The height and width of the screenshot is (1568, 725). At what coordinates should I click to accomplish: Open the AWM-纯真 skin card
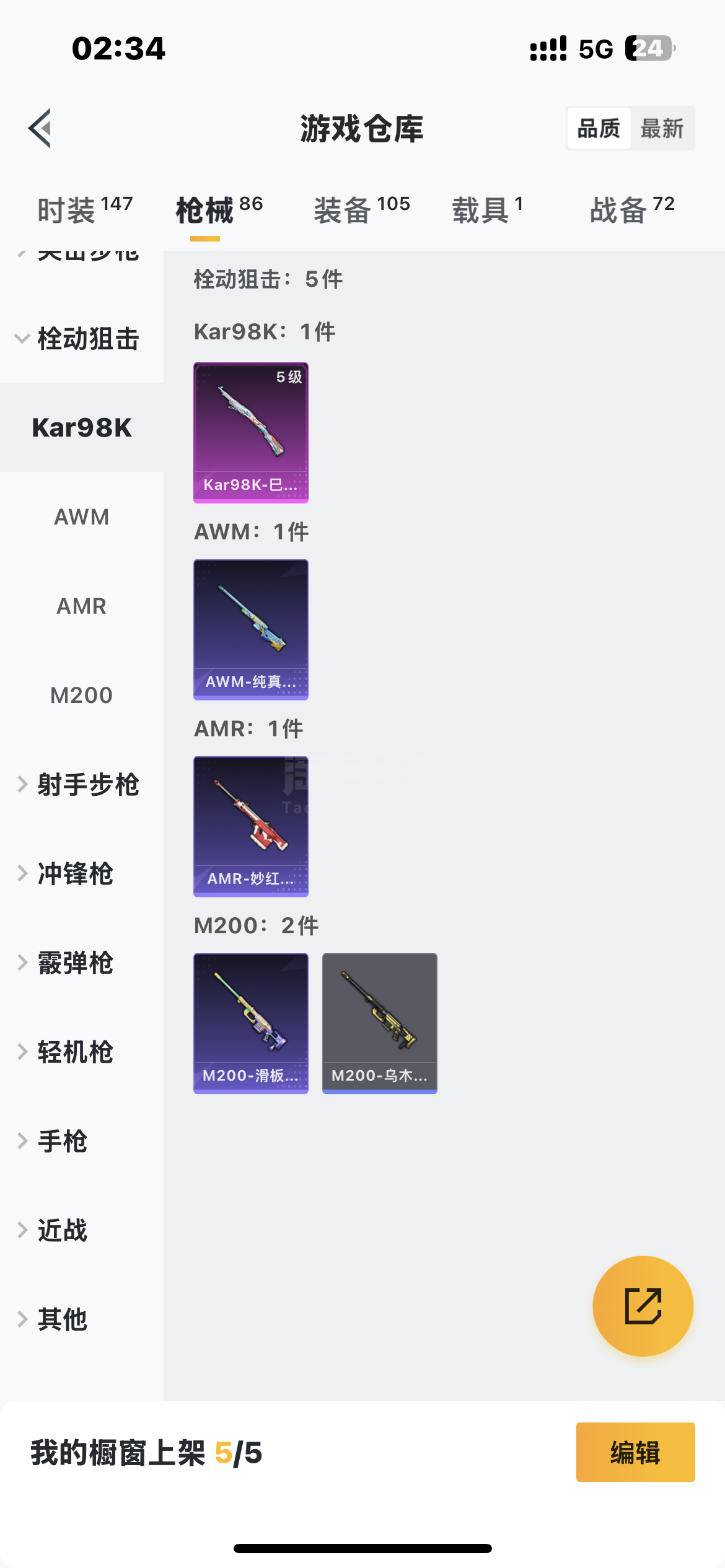pyautogui.click(x=251, y=629)
